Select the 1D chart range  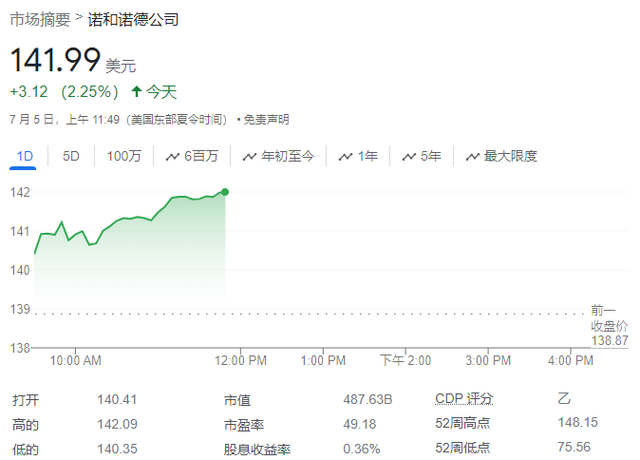click(x=25, y=156)
